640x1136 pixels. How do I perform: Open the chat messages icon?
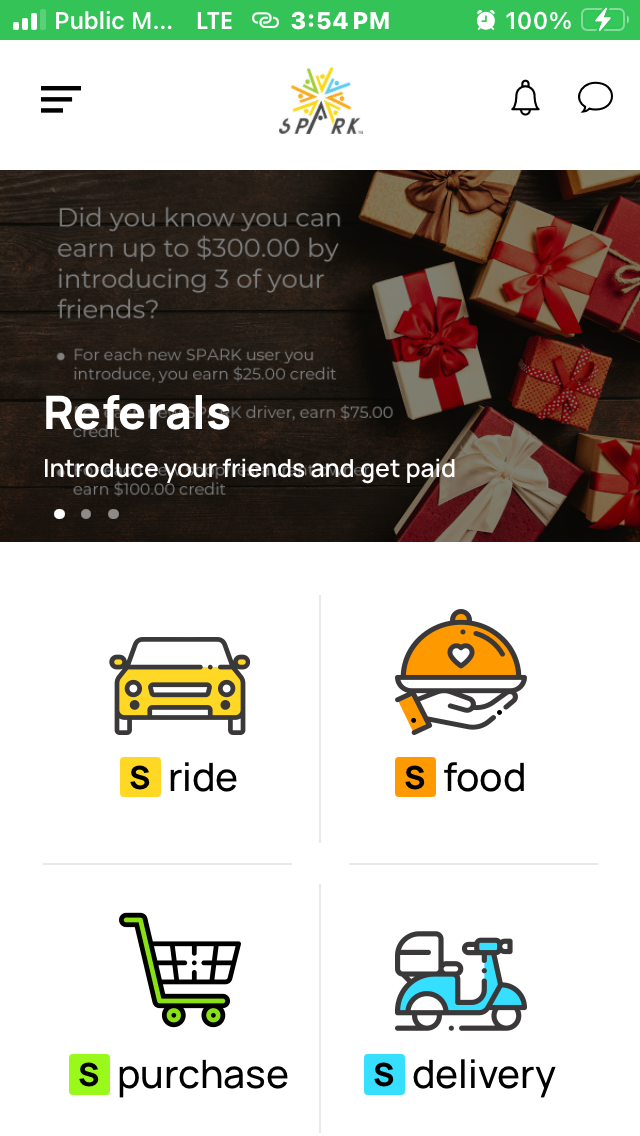point(595,98)
